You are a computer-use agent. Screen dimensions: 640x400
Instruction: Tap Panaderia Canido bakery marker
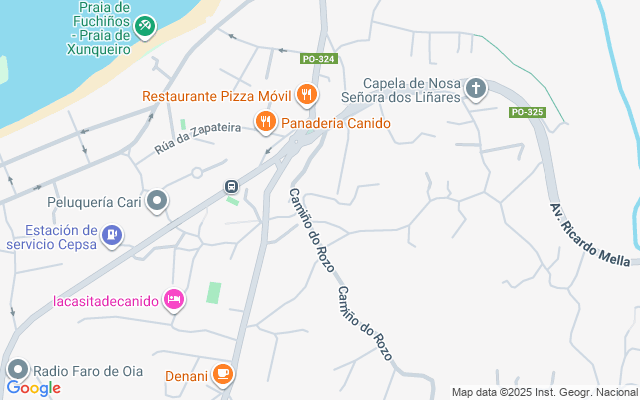point(265,123)
